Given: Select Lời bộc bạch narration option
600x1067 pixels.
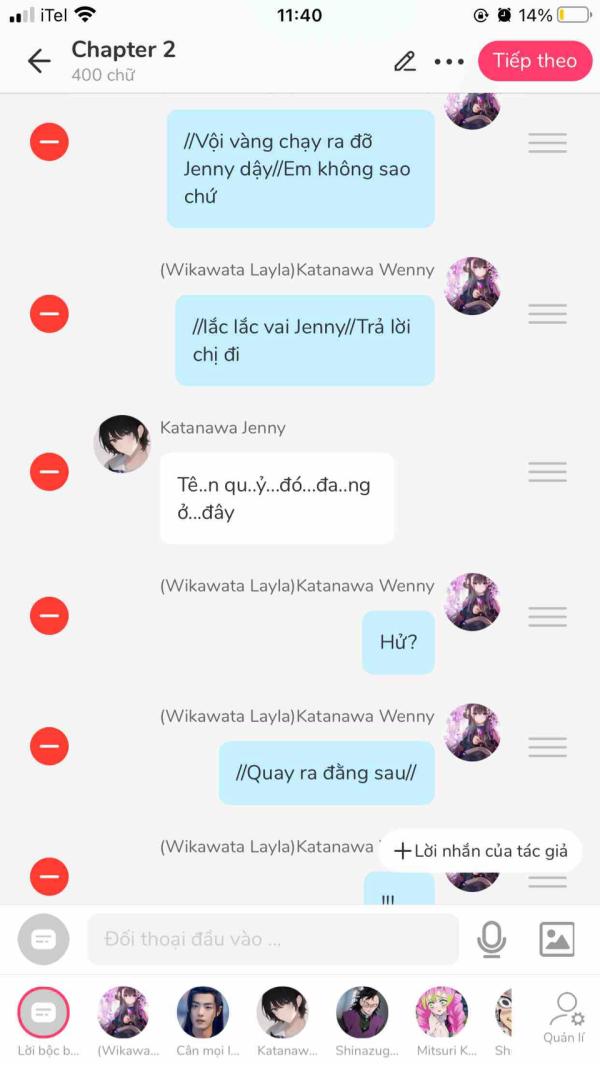Looking at the screenshot, I should pos(44,1013).
